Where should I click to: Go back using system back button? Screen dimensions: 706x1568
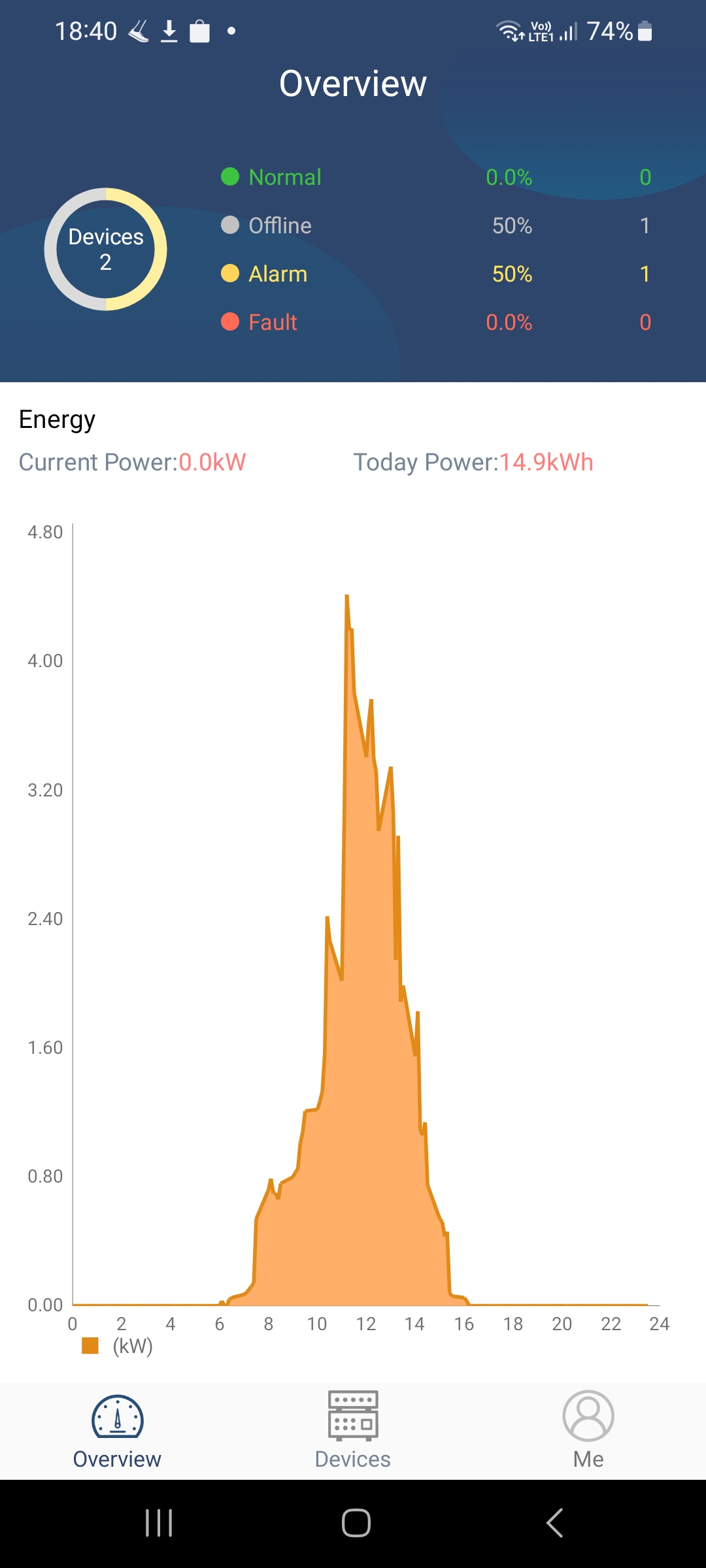coord(554,1523)
